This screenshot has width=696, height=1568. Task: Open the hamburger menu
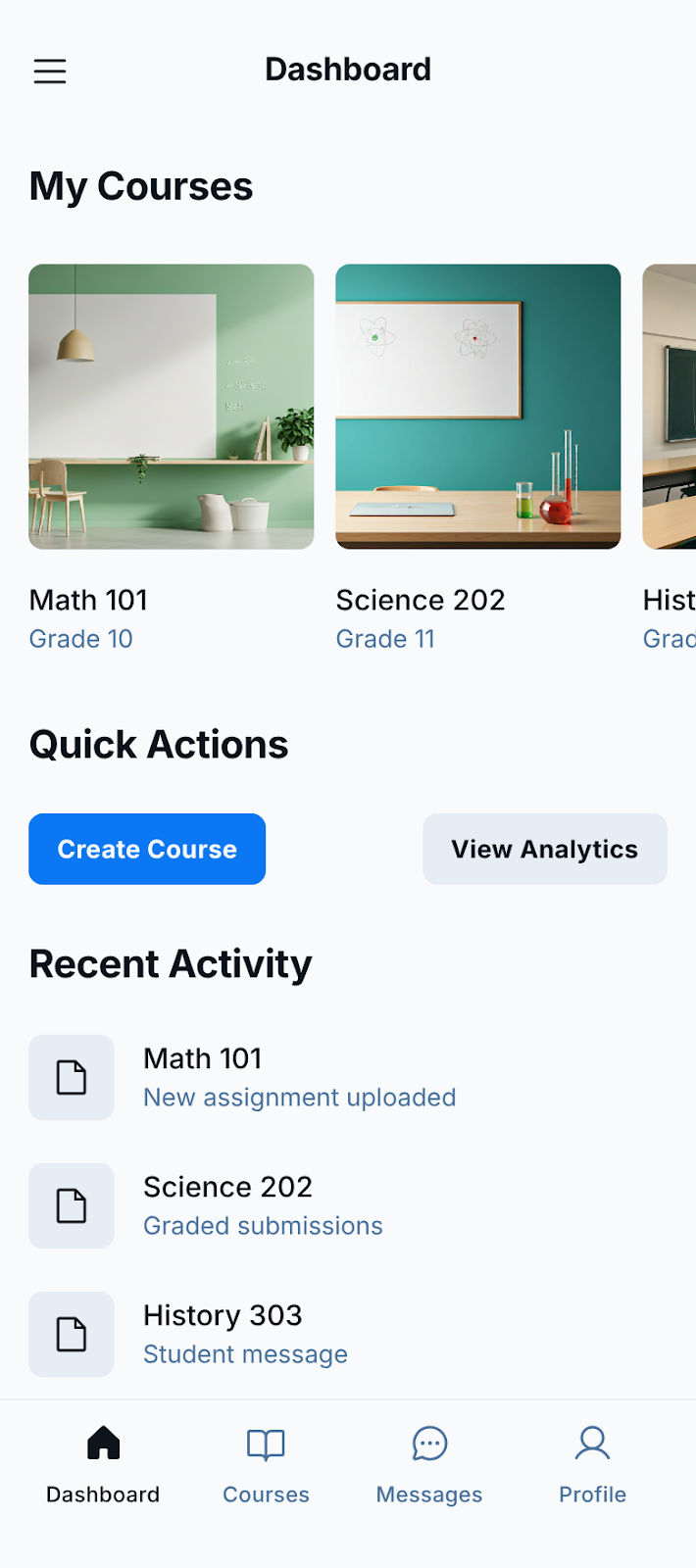(x=50, y=71)
